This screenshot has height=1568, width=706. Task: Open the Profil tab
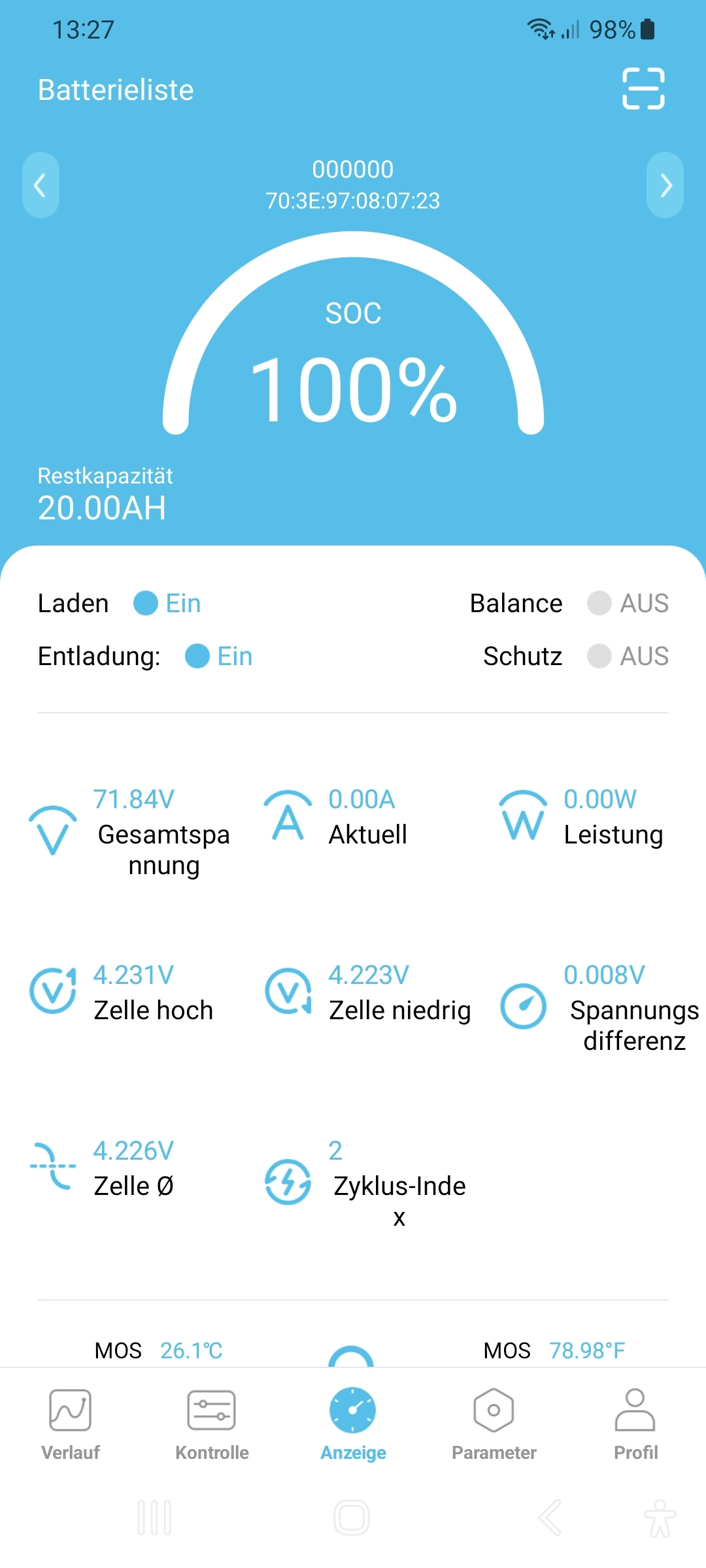pos(635,1423)
